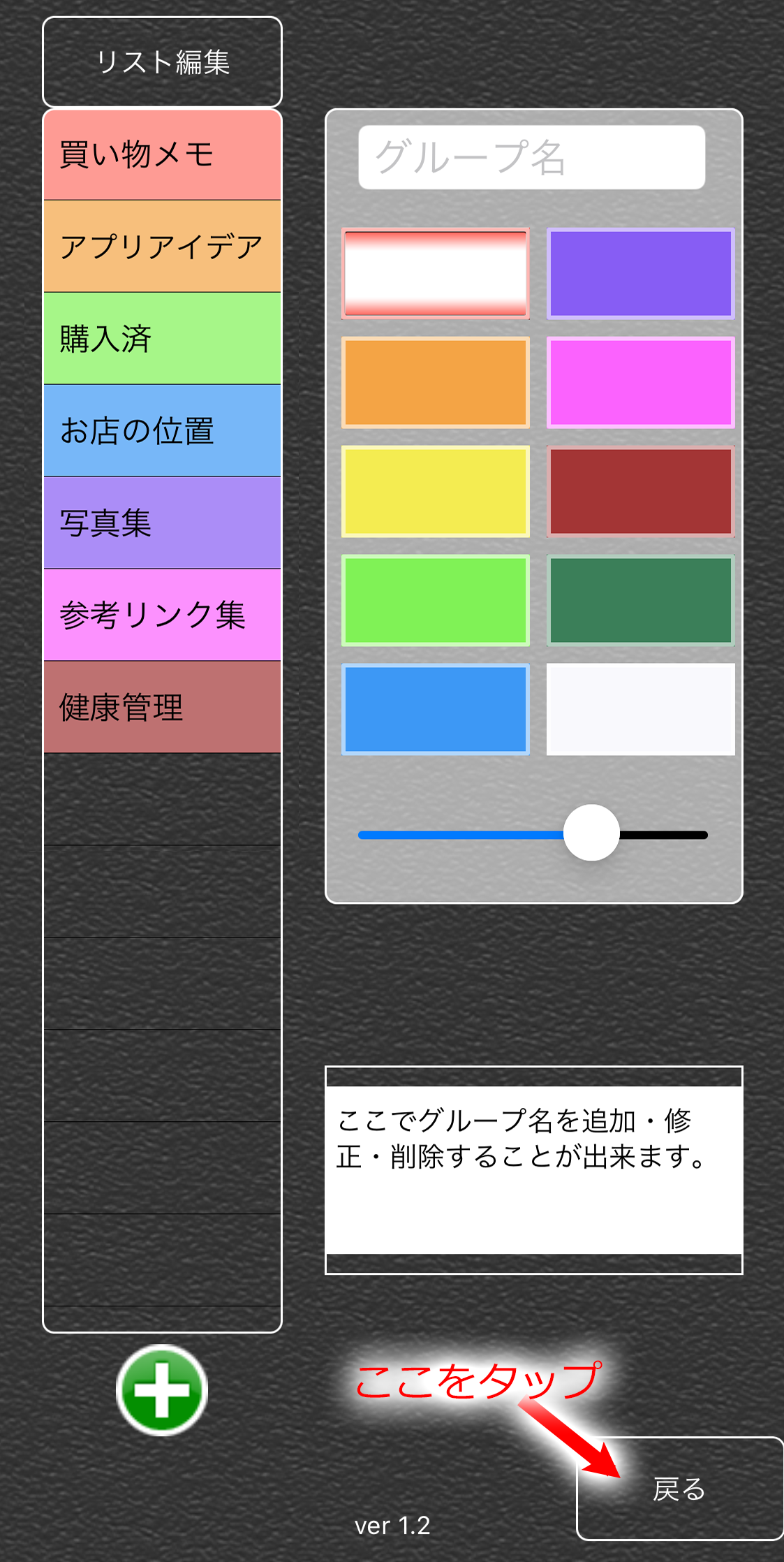Image resolution: width=784 pixels, height=1562 pixels.
Task: Choose the blue color swatch
Action: point(436,710)
